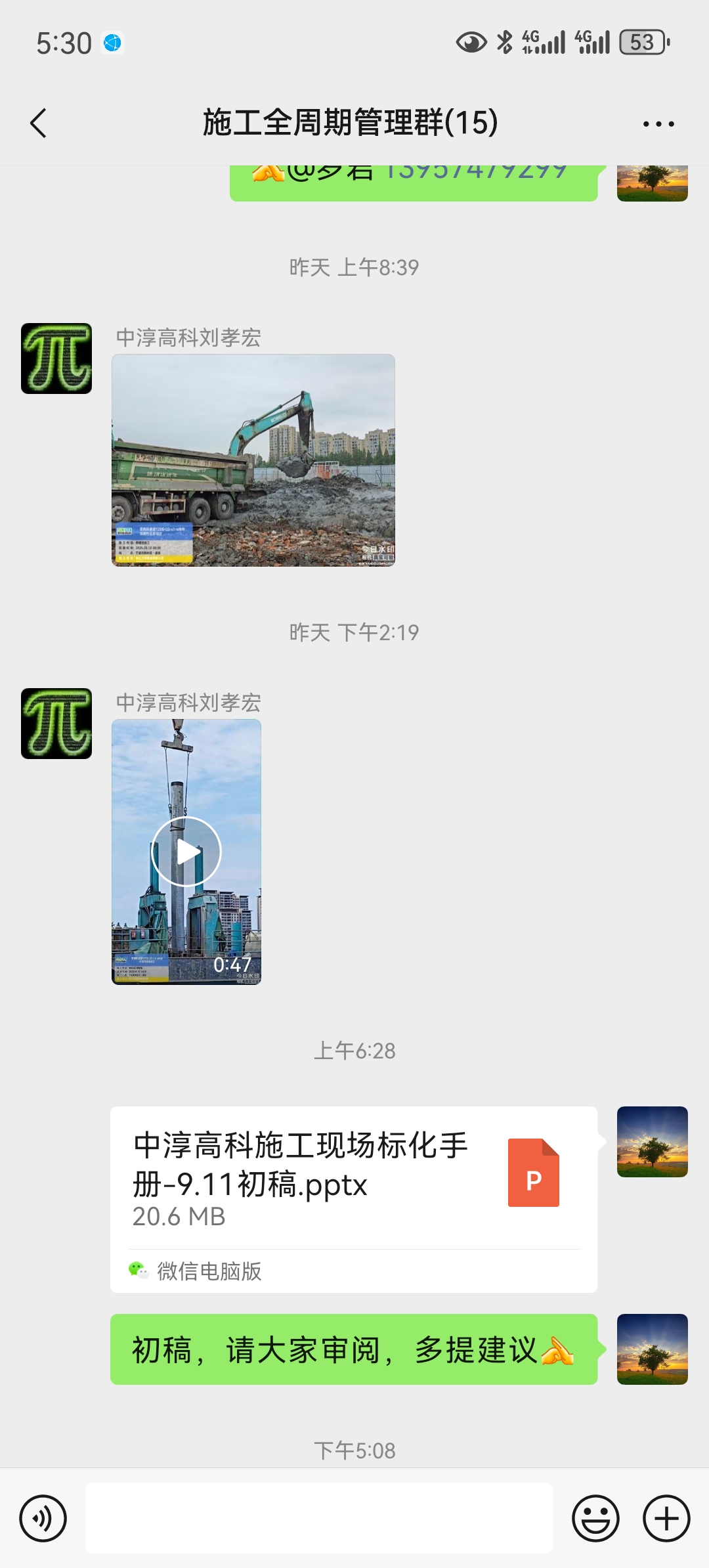Open the emoji picker
This screenshot has height=1568, width=709.
pos(595,1518)
